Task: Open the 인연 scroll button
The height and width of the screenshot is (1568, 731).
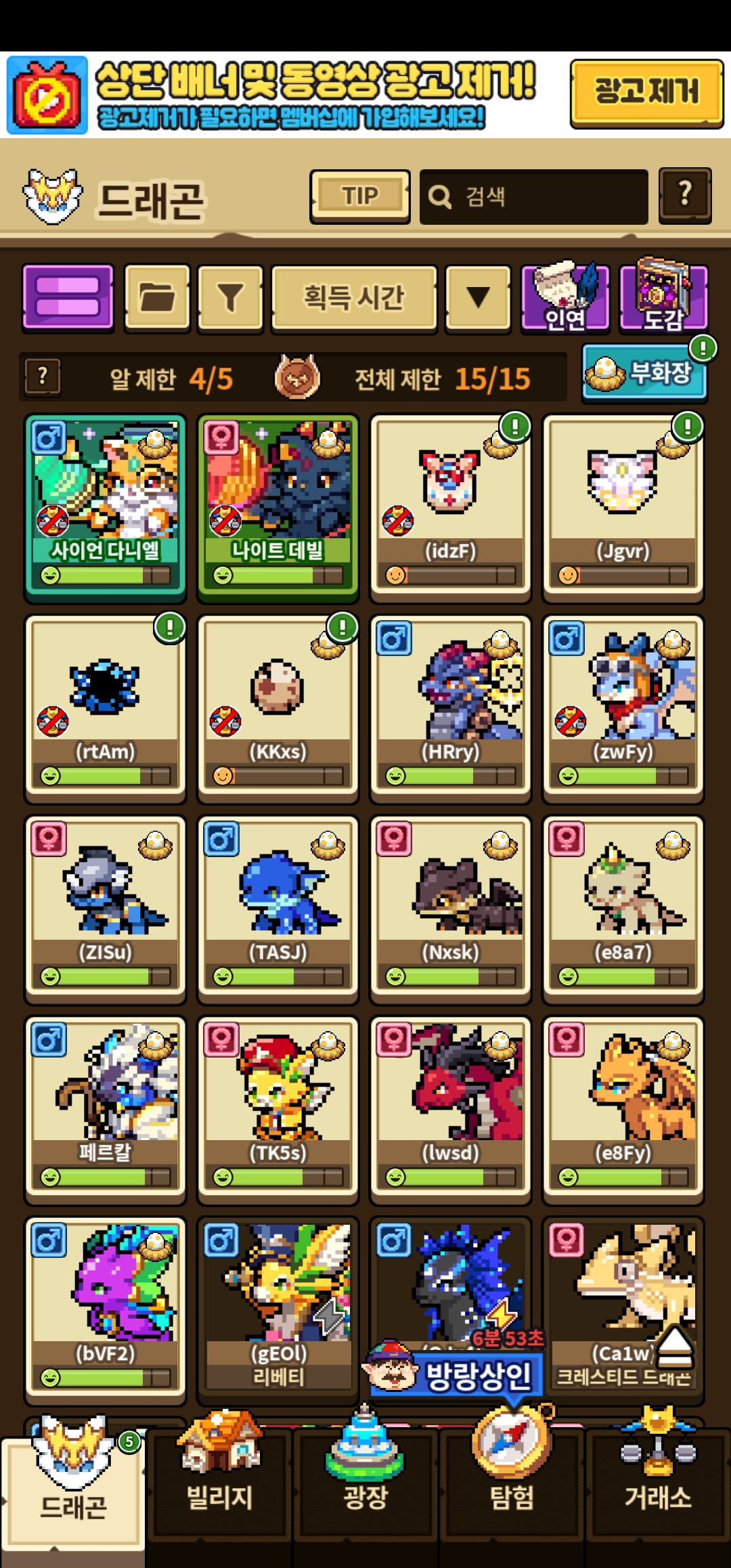Action: tap(565, 298)
